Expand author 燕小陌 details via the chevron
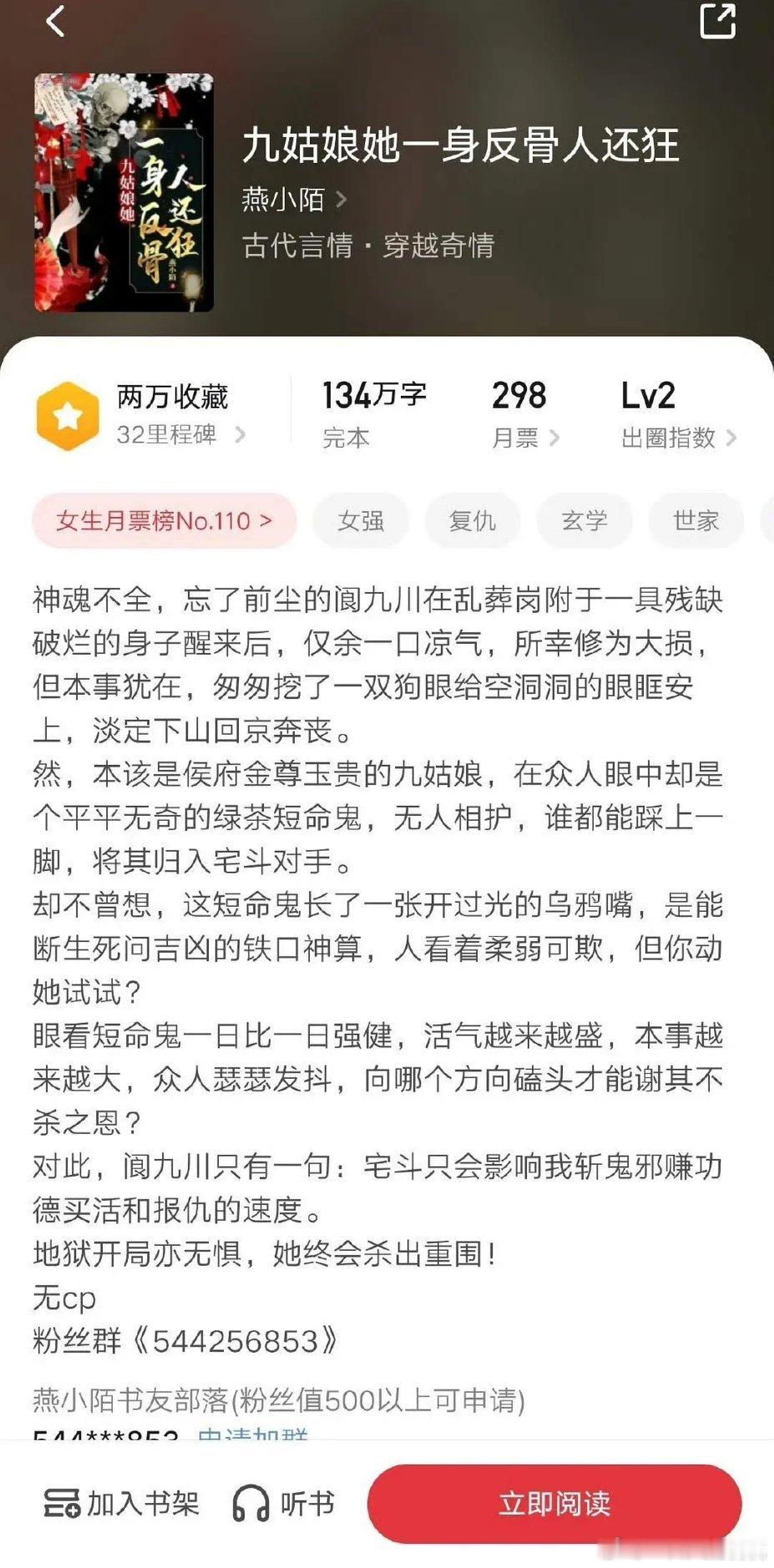Viewport: 774px width, 1568px height. point(339,200)
